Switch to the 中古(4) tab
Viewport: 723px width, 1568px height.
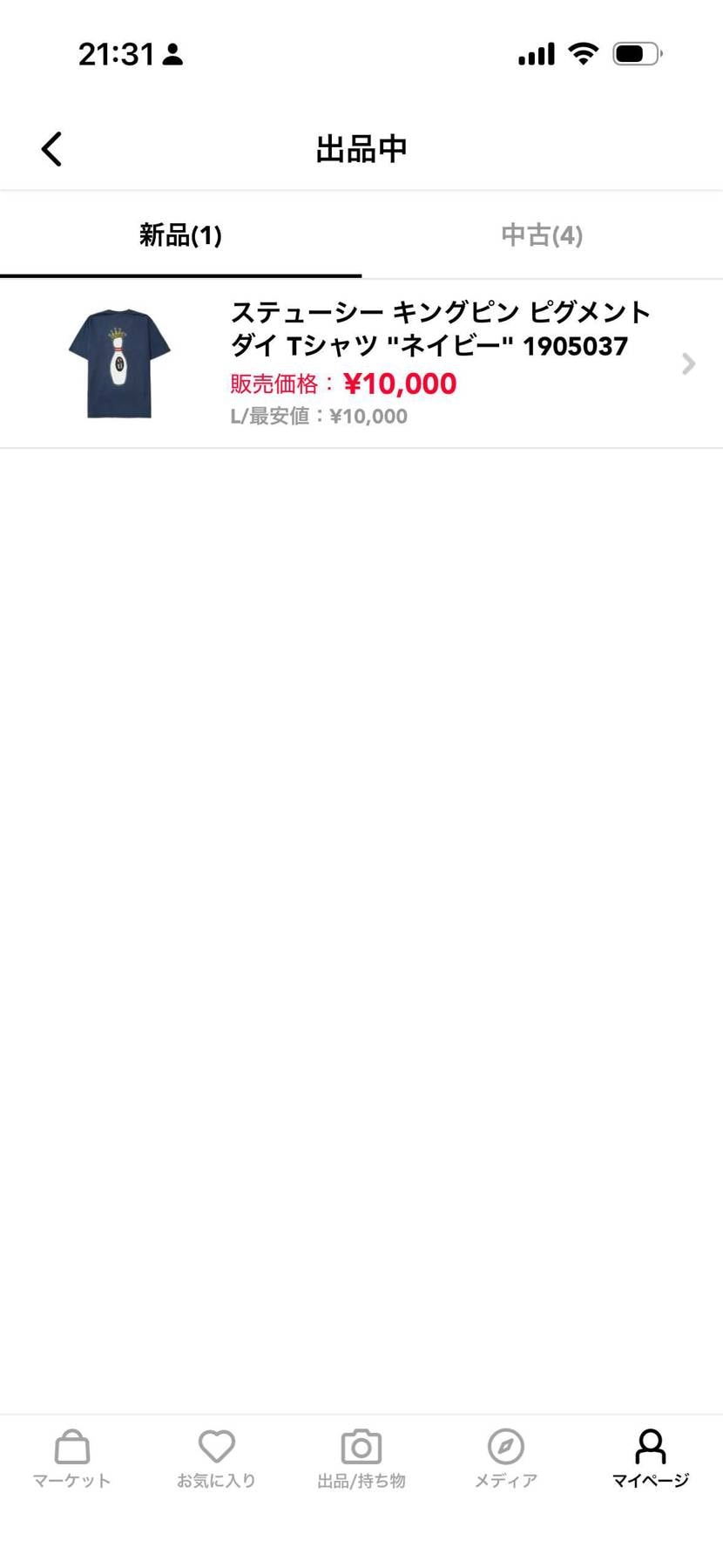[542, 235]
